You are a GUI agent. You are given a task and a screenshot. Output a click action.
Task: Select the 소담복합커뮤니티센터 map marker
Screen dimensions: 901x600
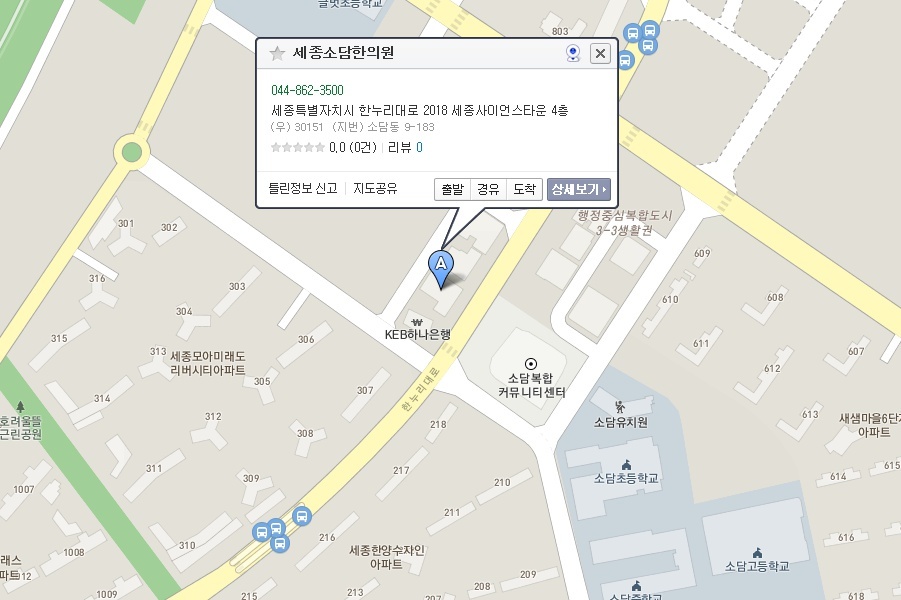point(531,364)
